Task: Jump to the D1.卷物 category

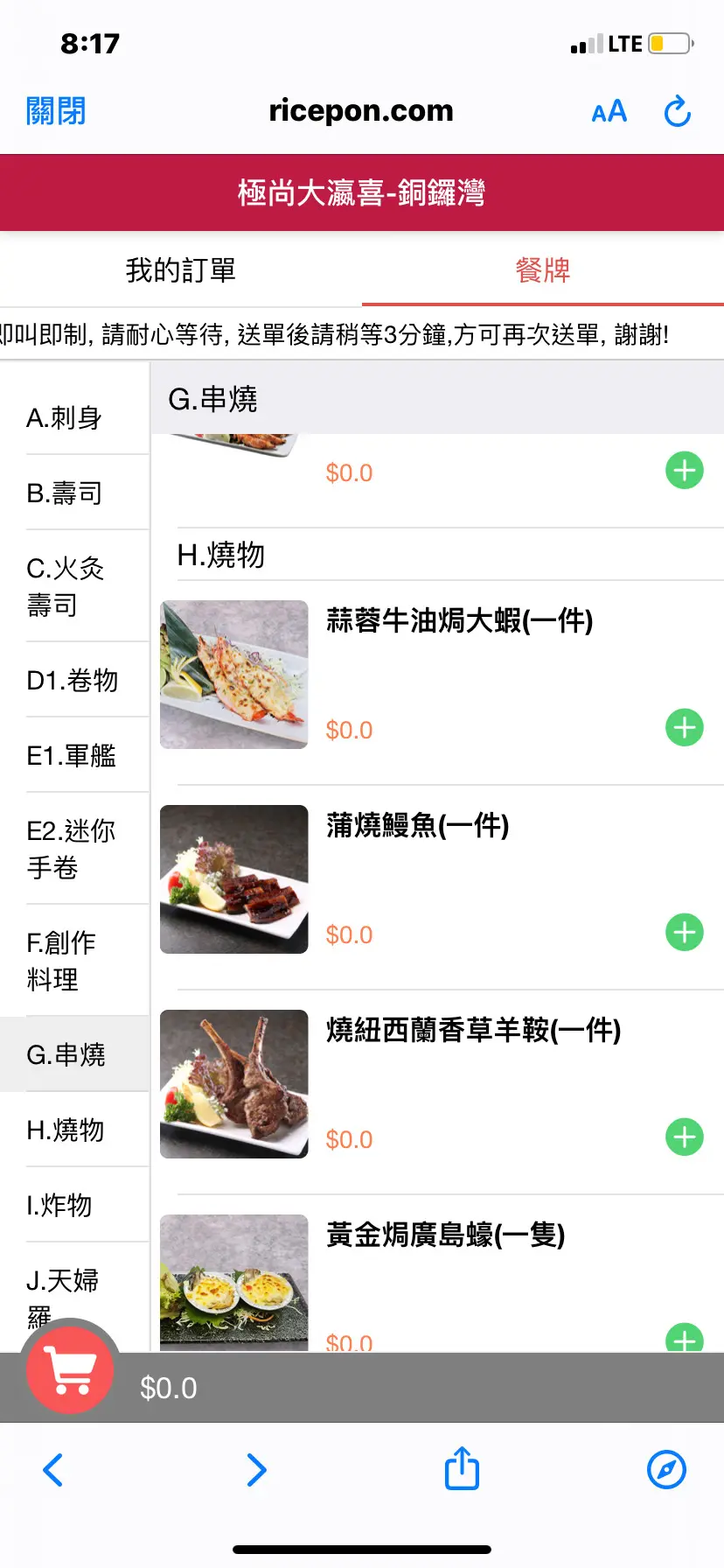Action: 73,681
